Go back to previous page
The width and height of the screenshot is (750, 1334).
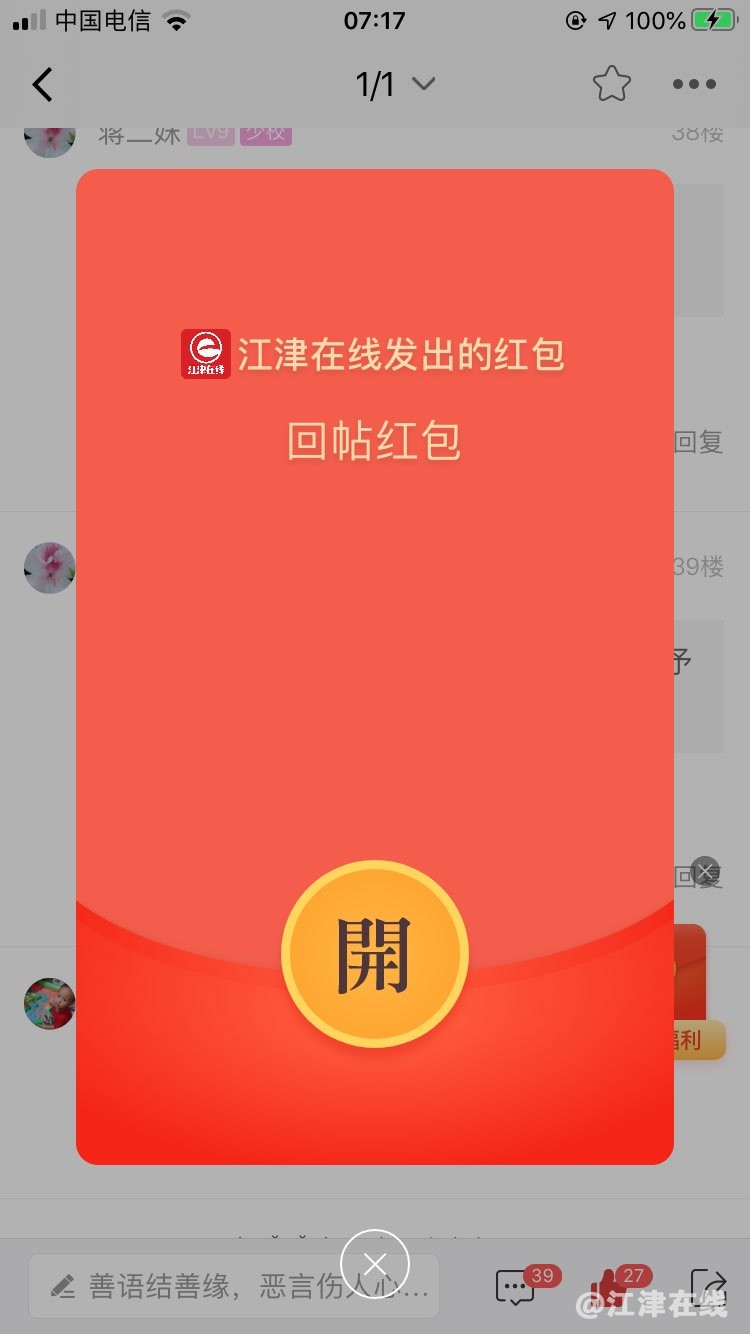[42, 85]
